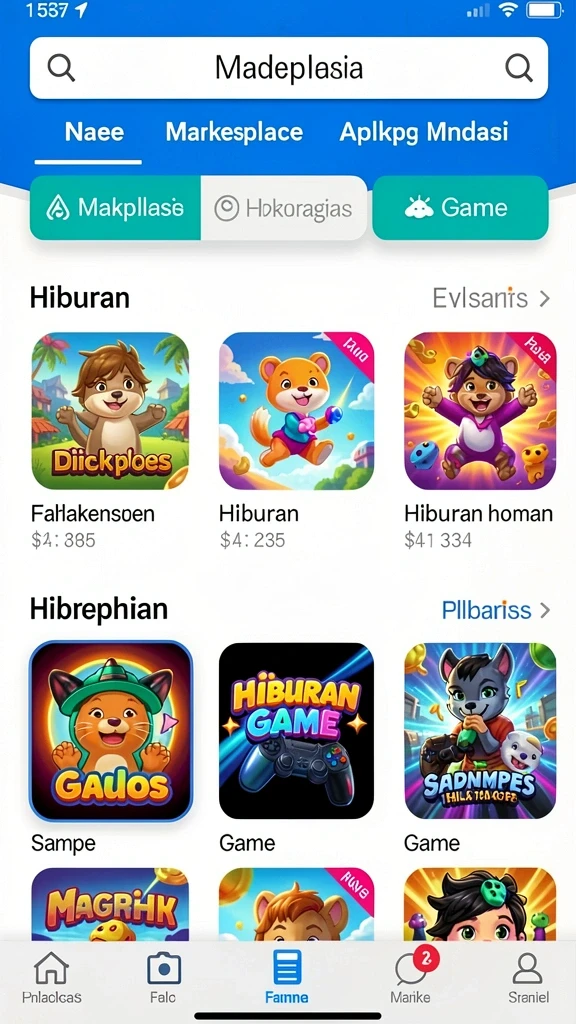Choose the Makpllase segment button
The height and width of the screenshot is (1024, 576).
click(115, 208)
